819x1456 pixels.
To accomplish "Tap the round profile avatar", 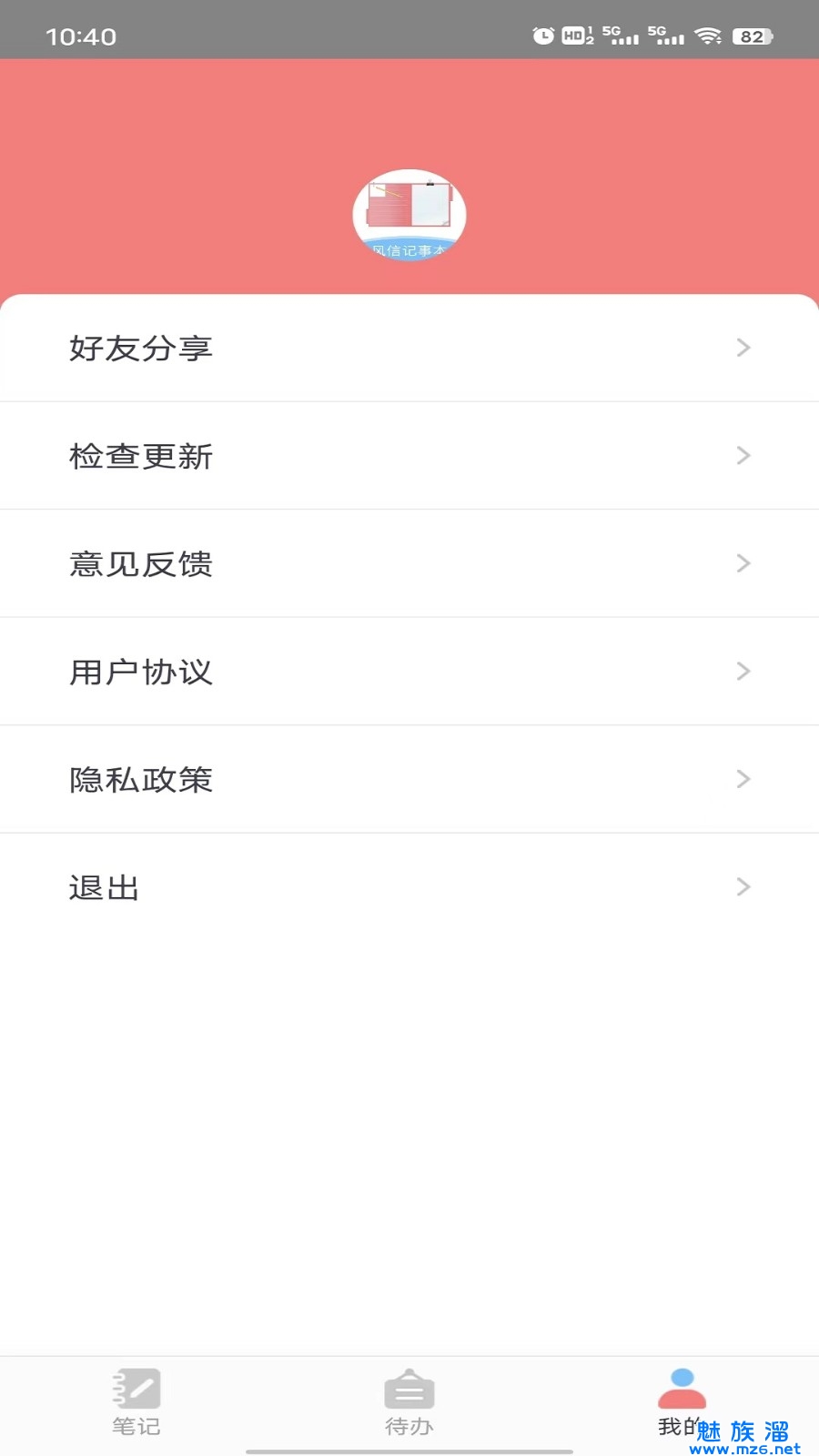I will [409, 215].
